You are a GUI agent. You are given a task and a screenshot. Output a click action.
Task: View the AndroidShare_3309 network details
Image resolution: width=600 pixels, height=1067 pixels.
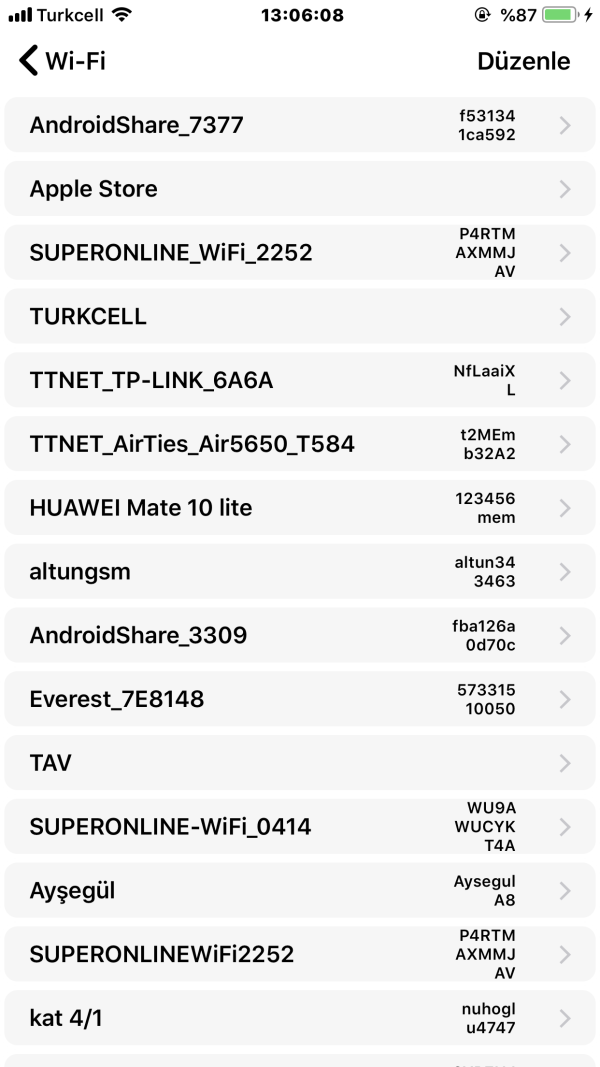coord(300,635)
